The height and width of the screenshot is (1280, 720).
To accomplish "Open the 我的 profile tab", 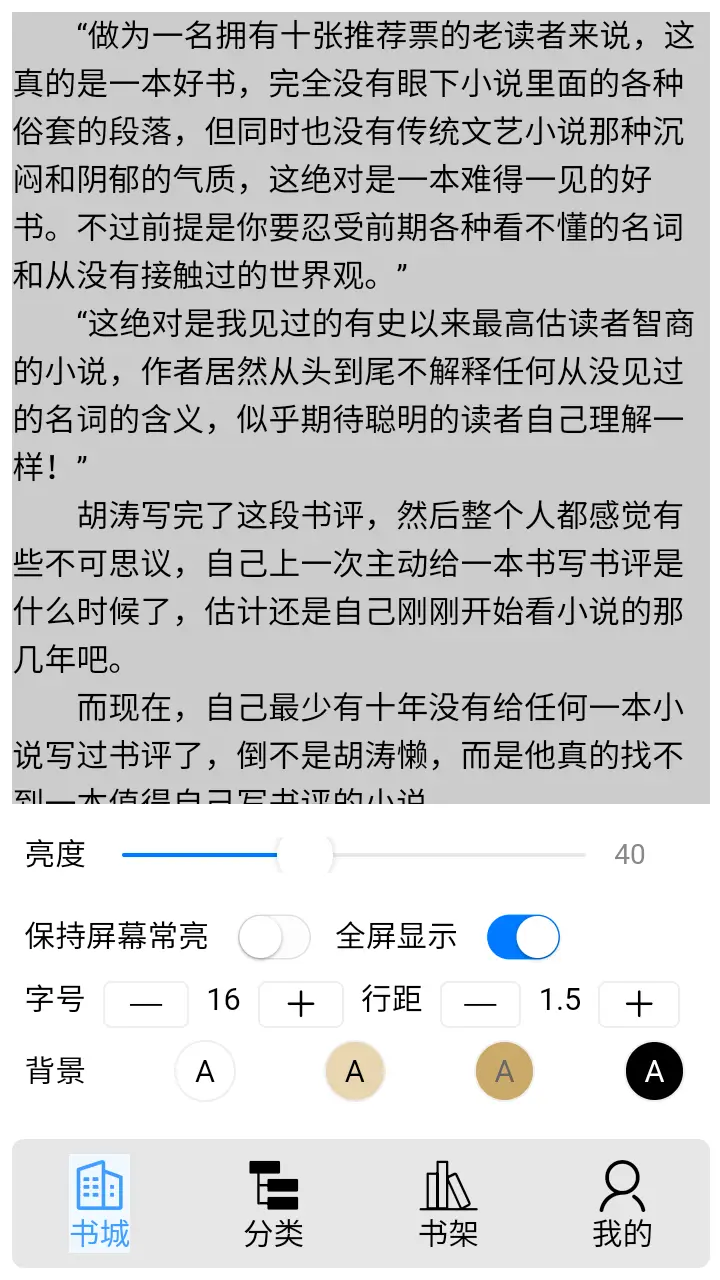I will pos(622,1204).
